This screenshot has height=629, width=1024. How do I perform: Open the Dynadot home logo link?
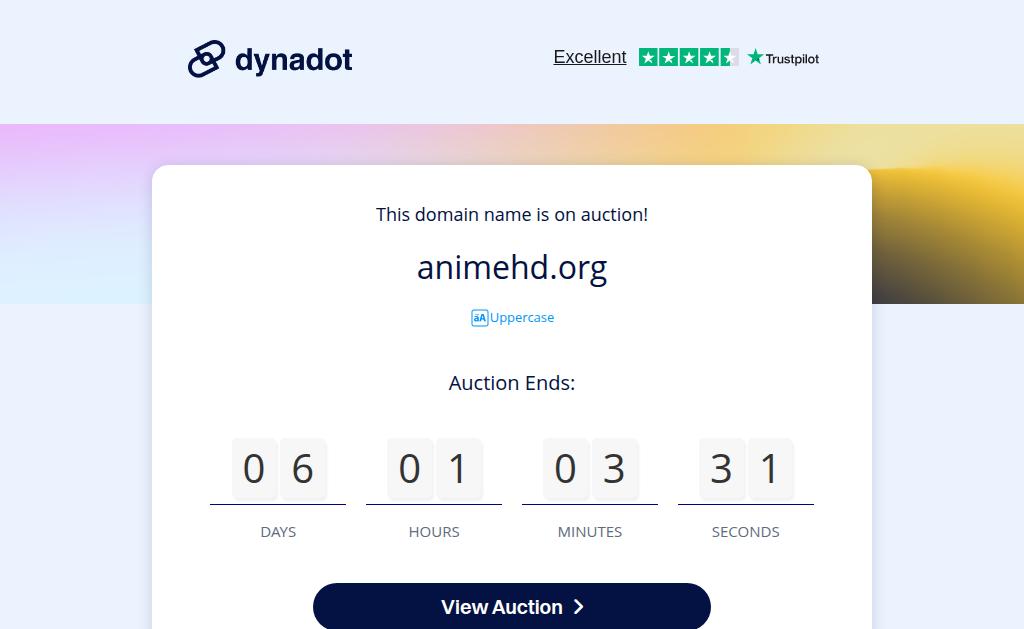270,59
